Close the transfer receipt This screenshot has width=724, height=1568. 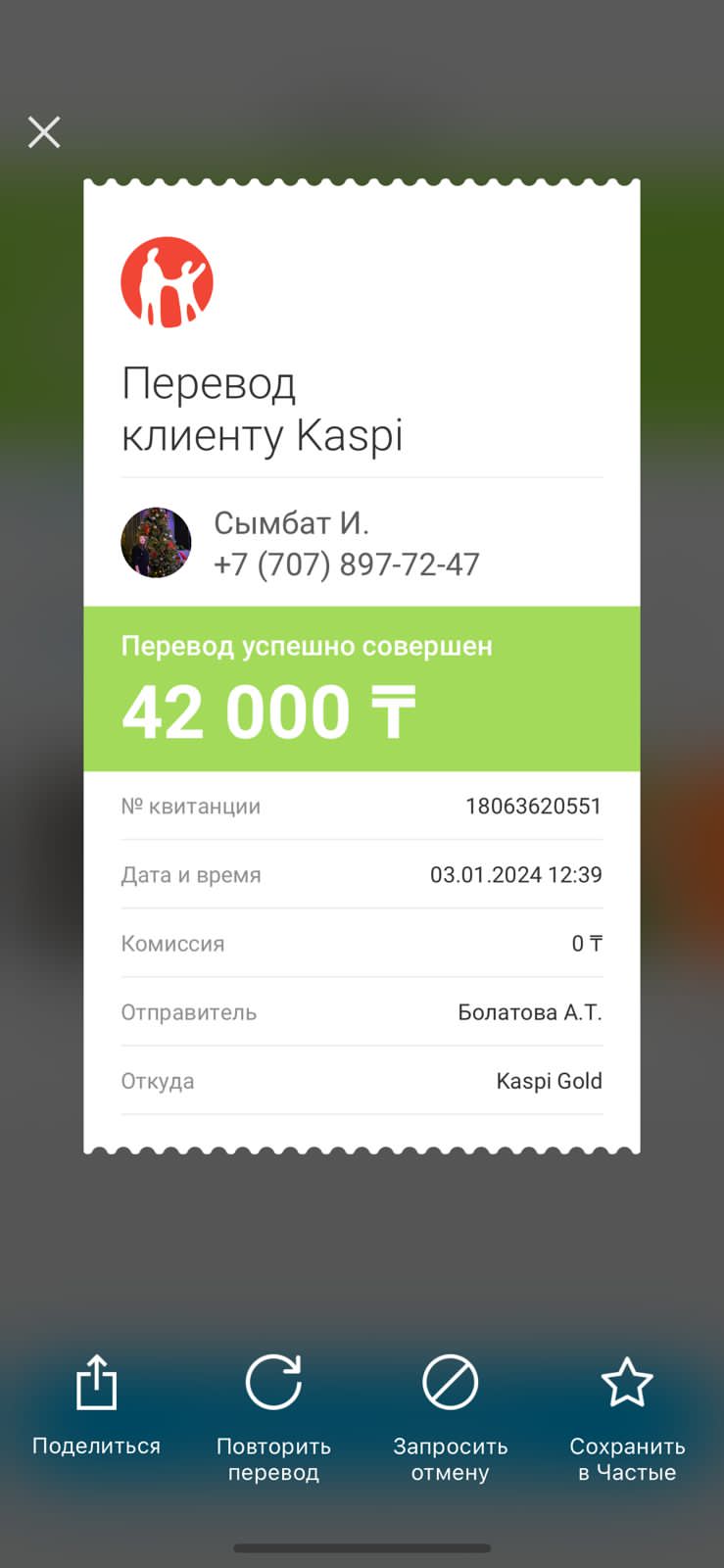tap(44, 132)
